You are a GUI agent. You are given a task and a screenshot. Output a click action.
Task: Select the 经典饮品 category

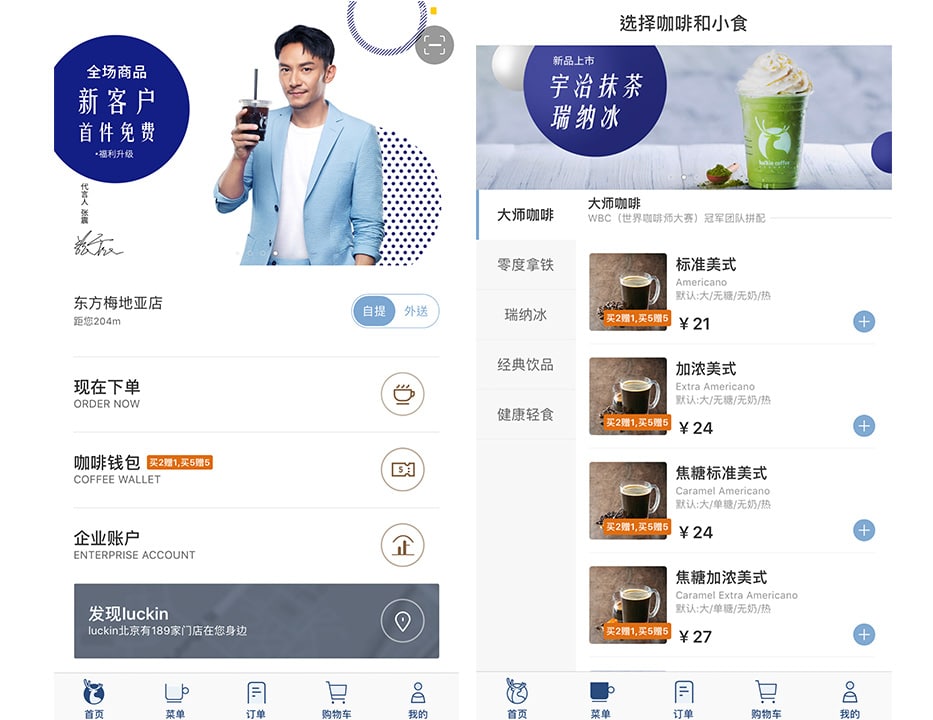[526, 365]
